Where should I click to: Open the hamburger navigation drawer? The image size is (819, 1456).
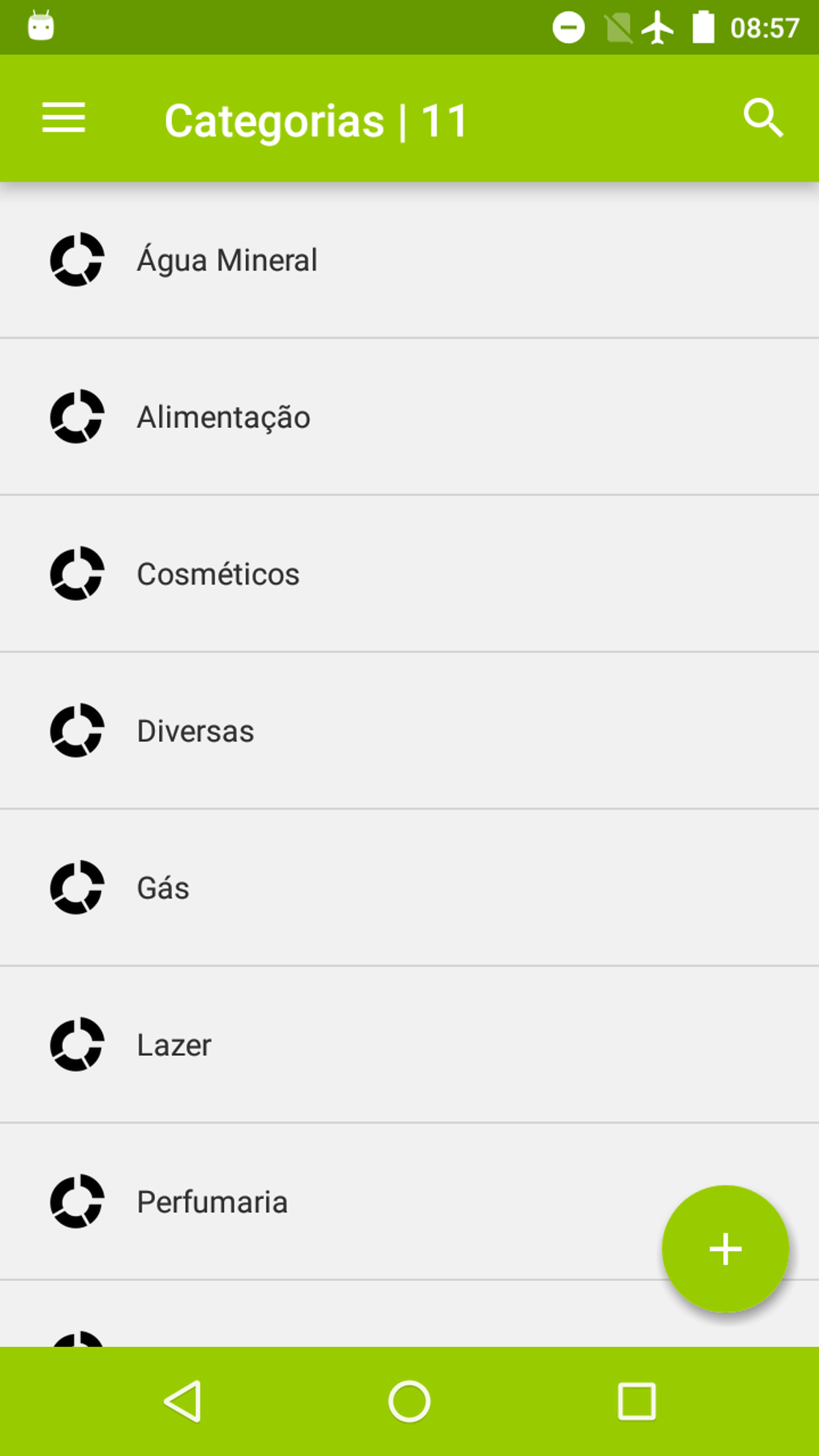click(x=63, y=118)
